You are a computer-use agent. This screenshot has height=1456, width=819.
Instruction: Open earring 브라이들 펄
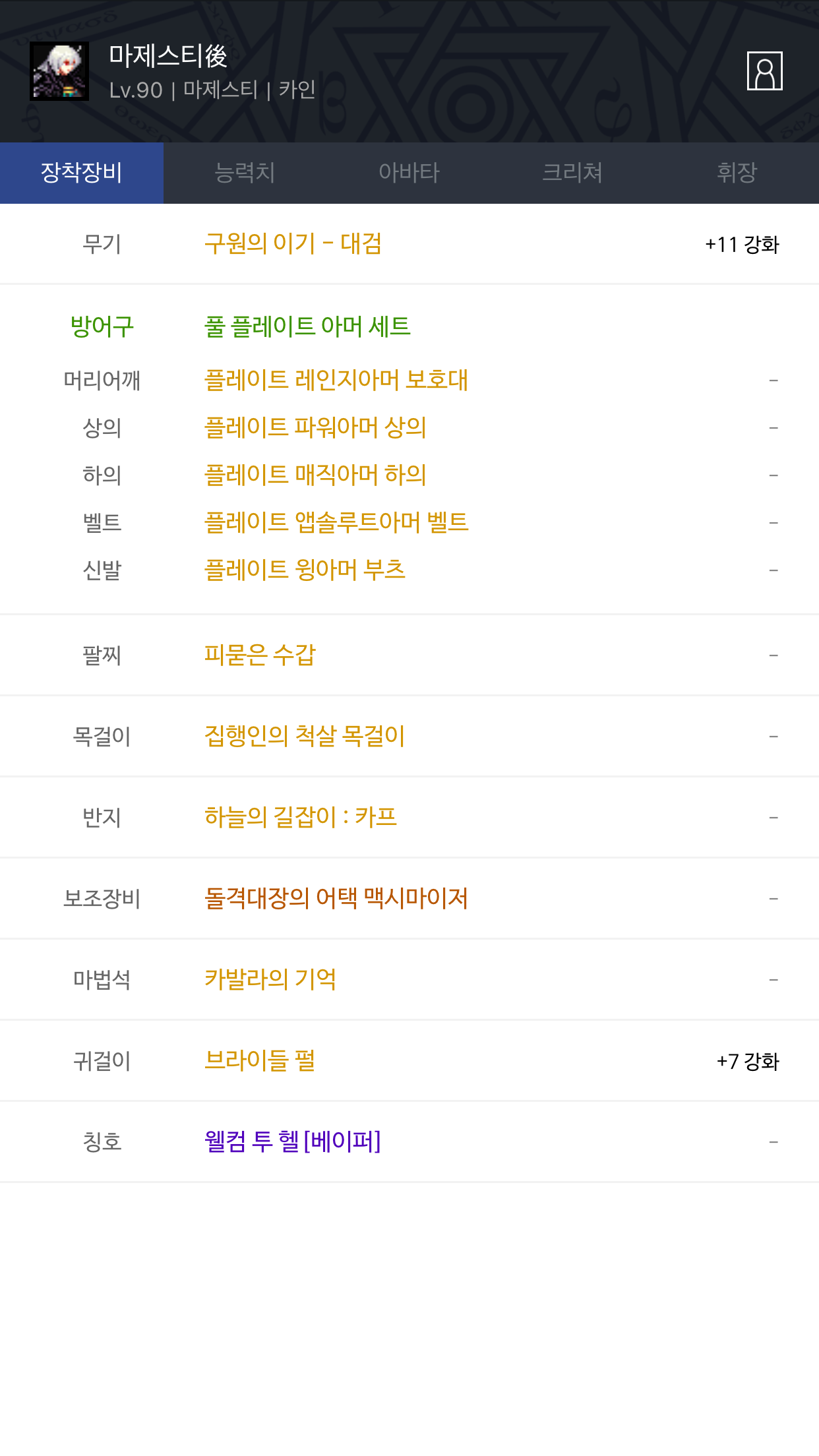pyautogui.click(x=260, y=1060)
